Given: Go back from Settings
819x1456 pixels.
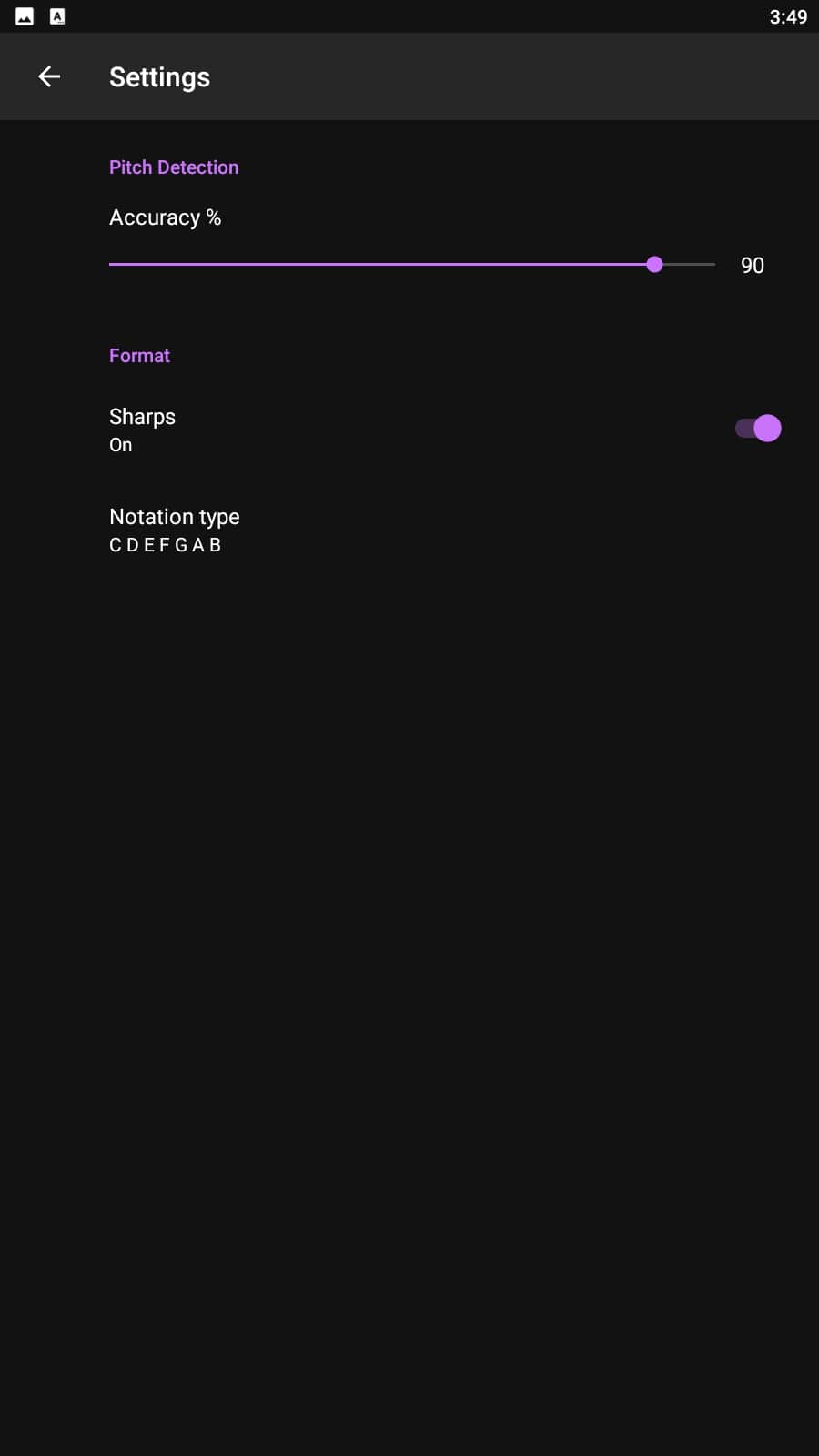Looking at the screenshot, I should [49, 76].
